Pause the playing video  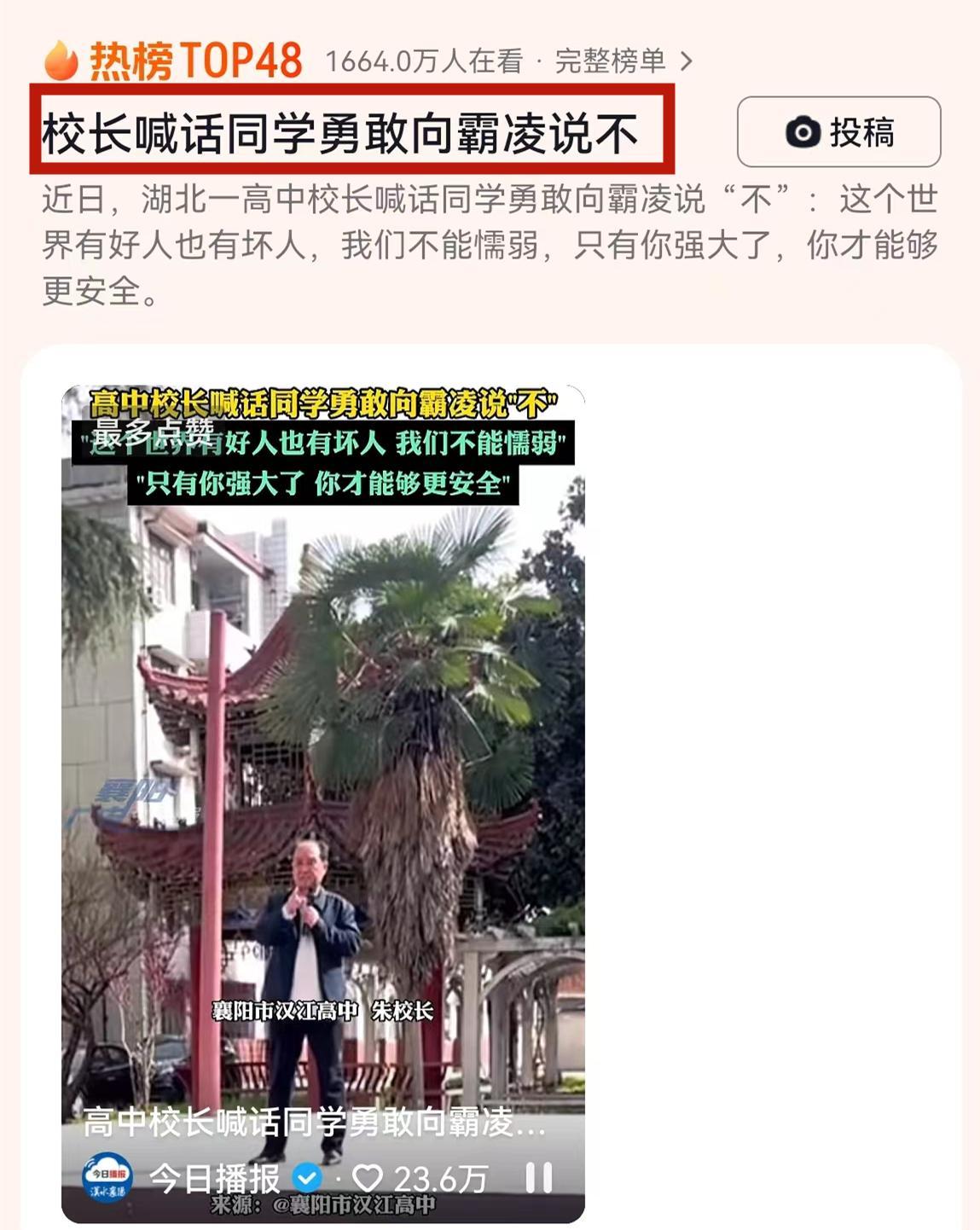tap(539, 1178)
